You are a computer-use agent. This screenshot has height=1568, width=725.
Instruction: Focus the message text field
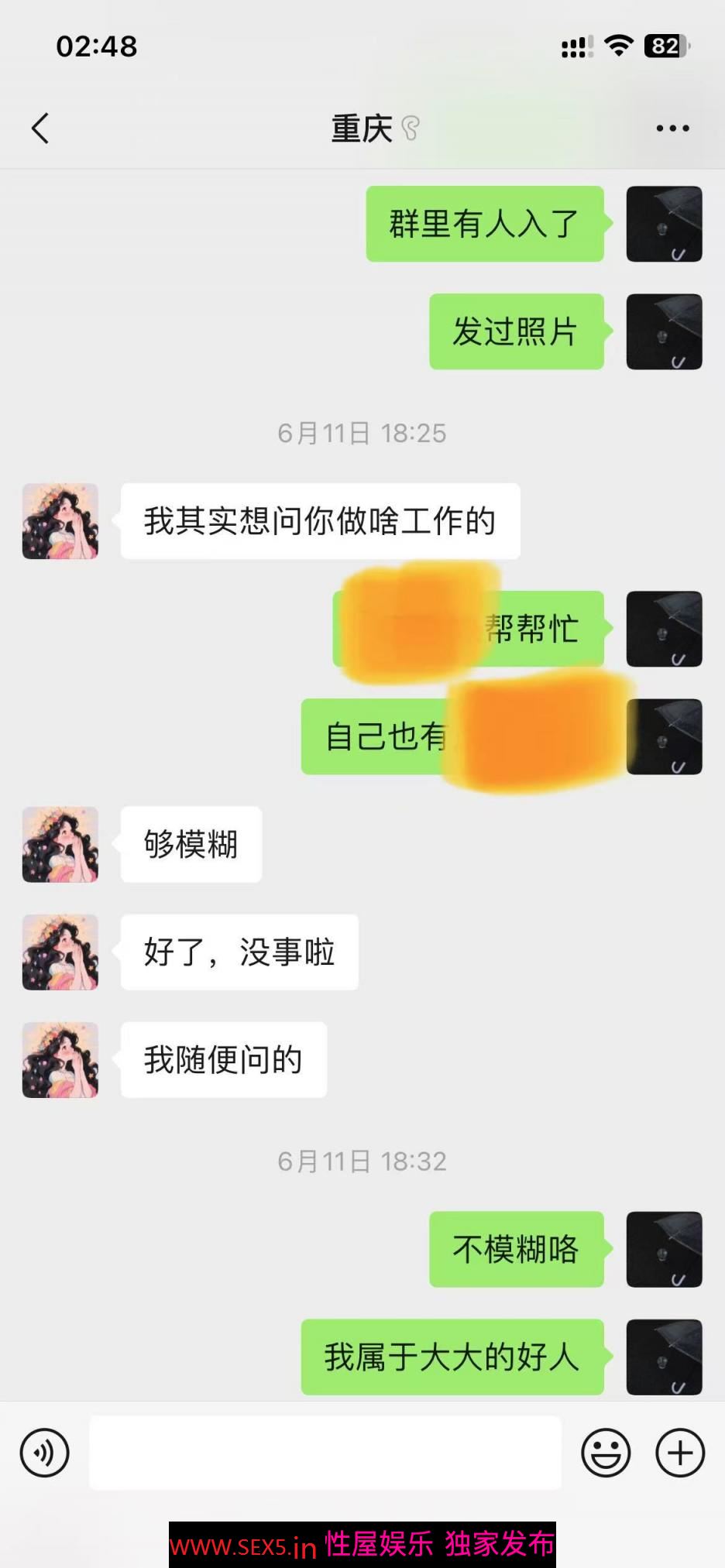[325, 1452]
